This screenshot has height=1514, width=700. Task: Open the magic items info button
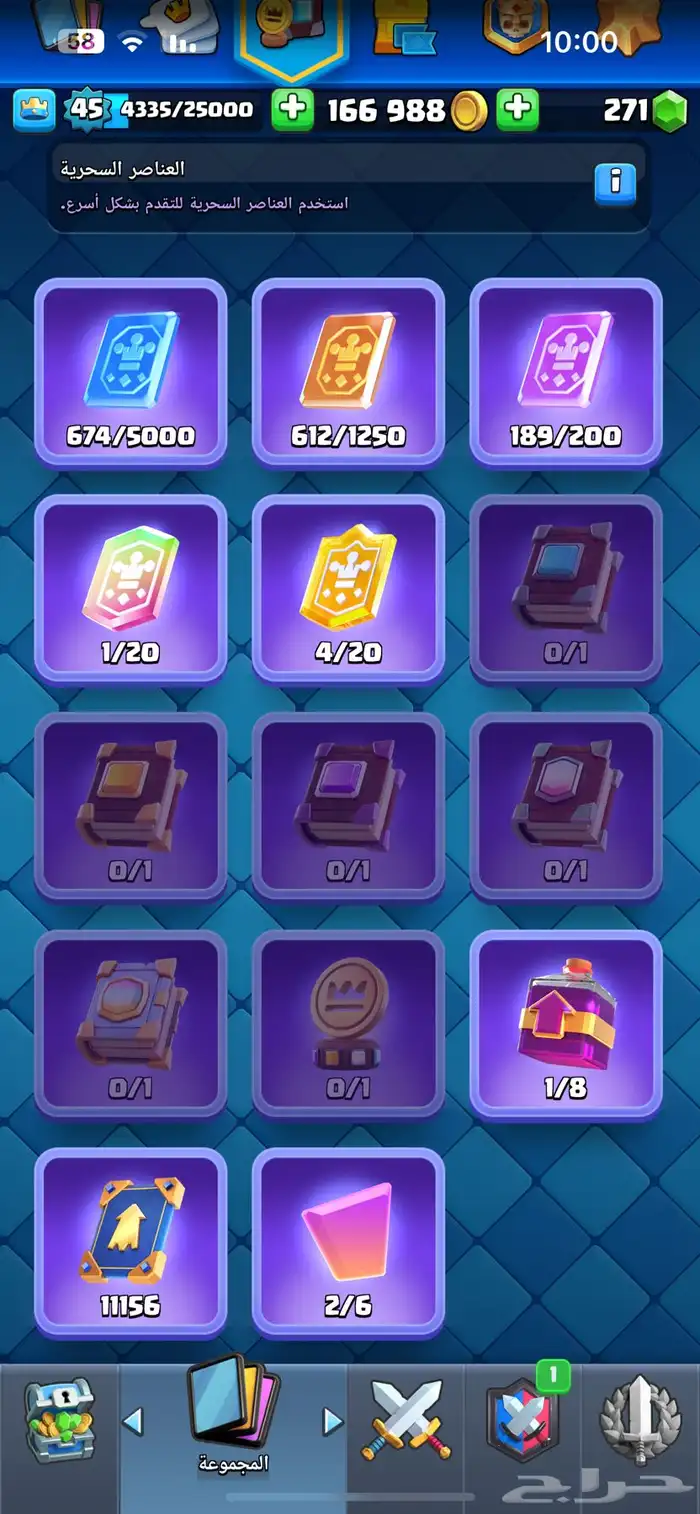tap(615, 184)
